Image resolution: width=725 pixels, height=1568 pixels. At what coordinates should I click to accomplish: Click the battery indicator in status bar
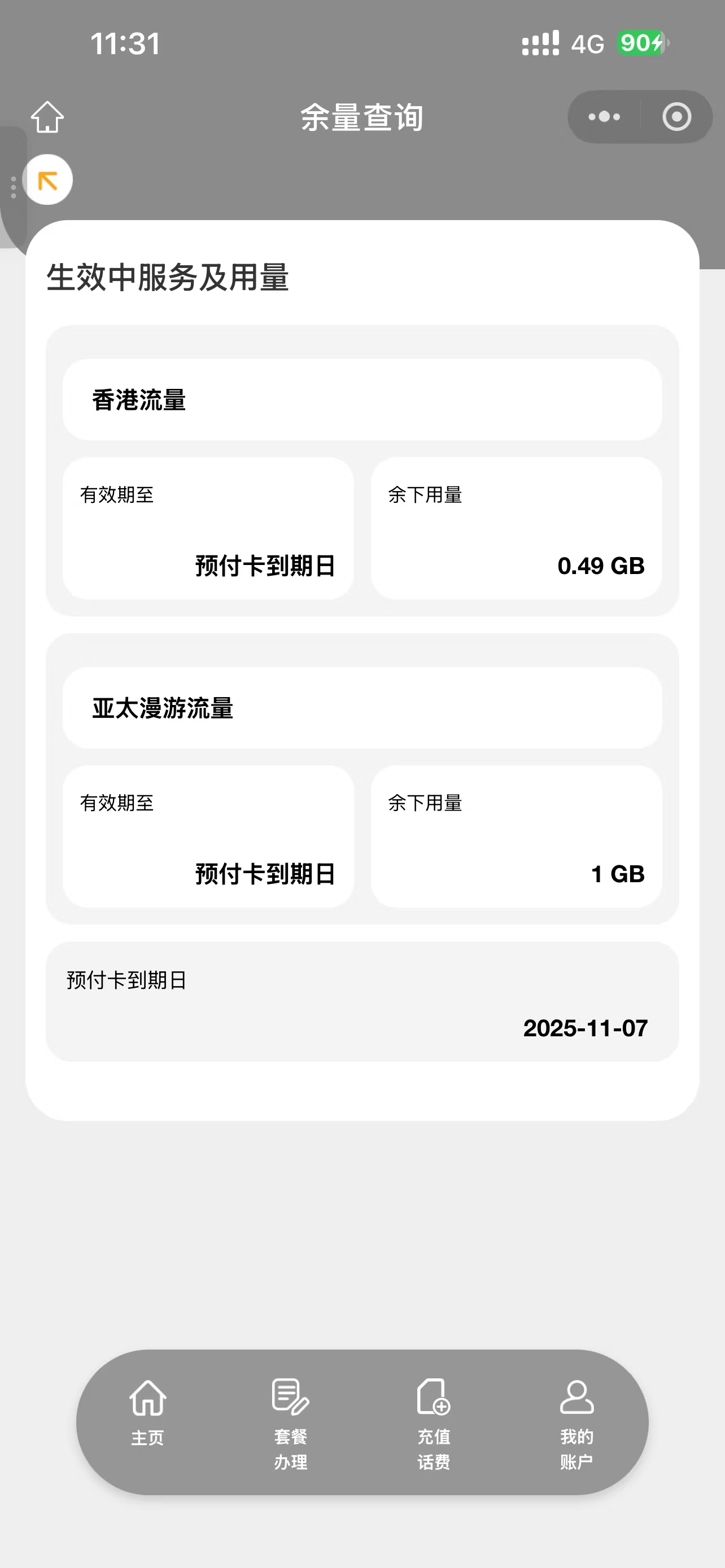click(x=638, y=43)
